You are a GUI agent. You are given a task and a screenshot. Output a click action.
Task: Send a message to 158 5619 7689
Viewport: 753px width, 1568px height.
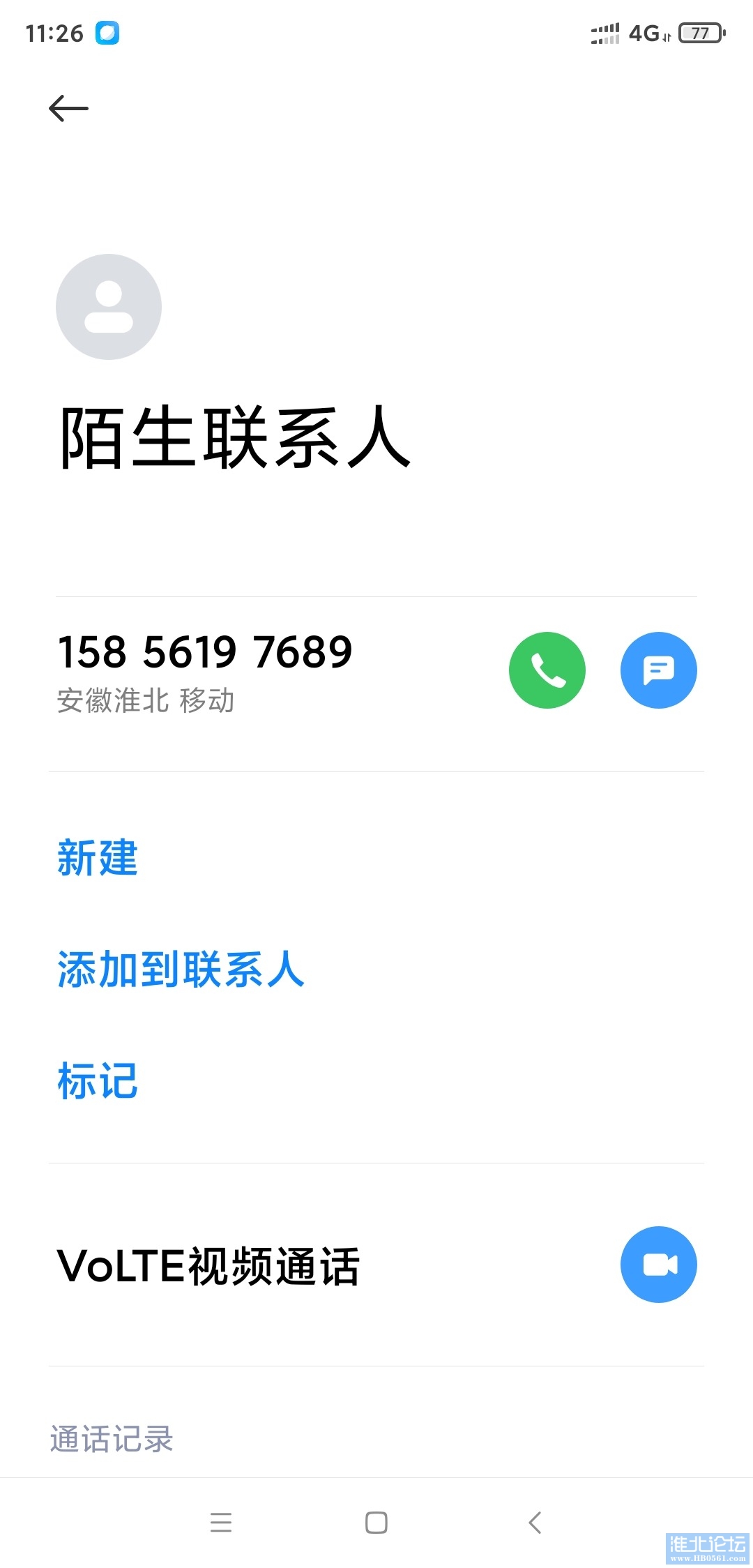click(658, 670)
